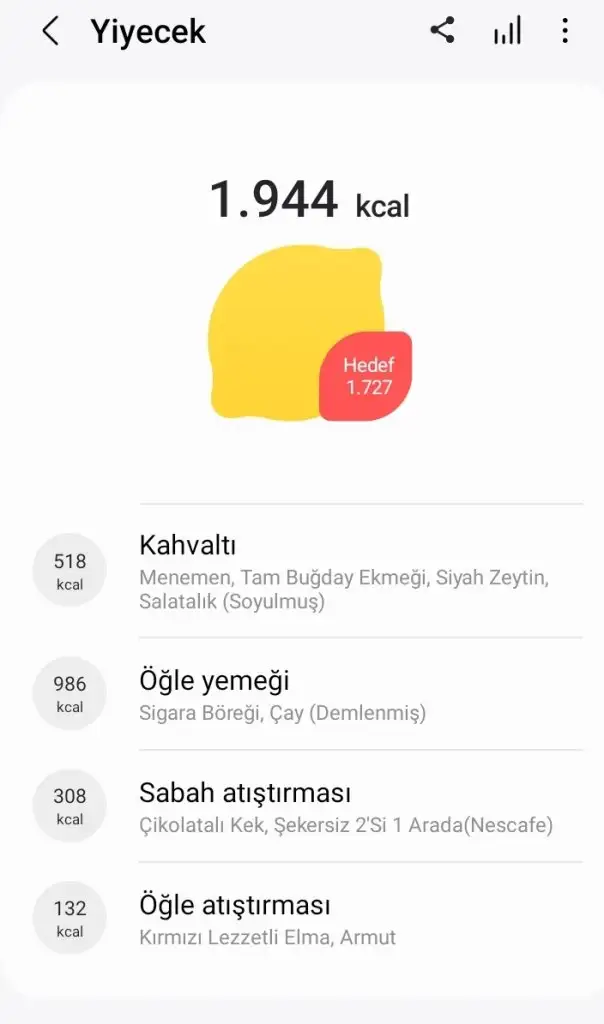The height and width of the screenshot is (1024, 604).
Task: Go back from the Yiyecek screen
Action: tap(50, 31)
